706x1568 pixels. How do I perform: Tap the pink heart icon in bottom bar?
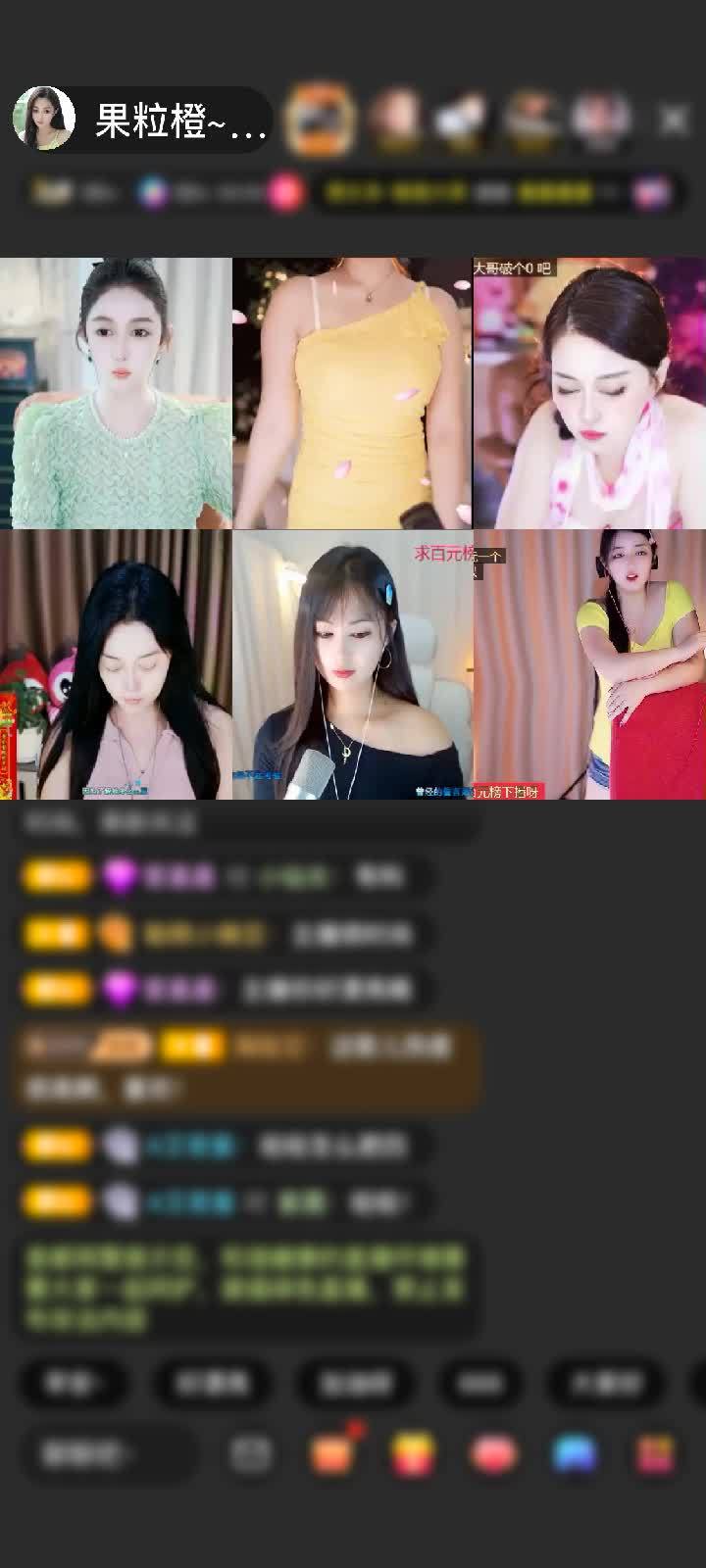click(493, 1453)
